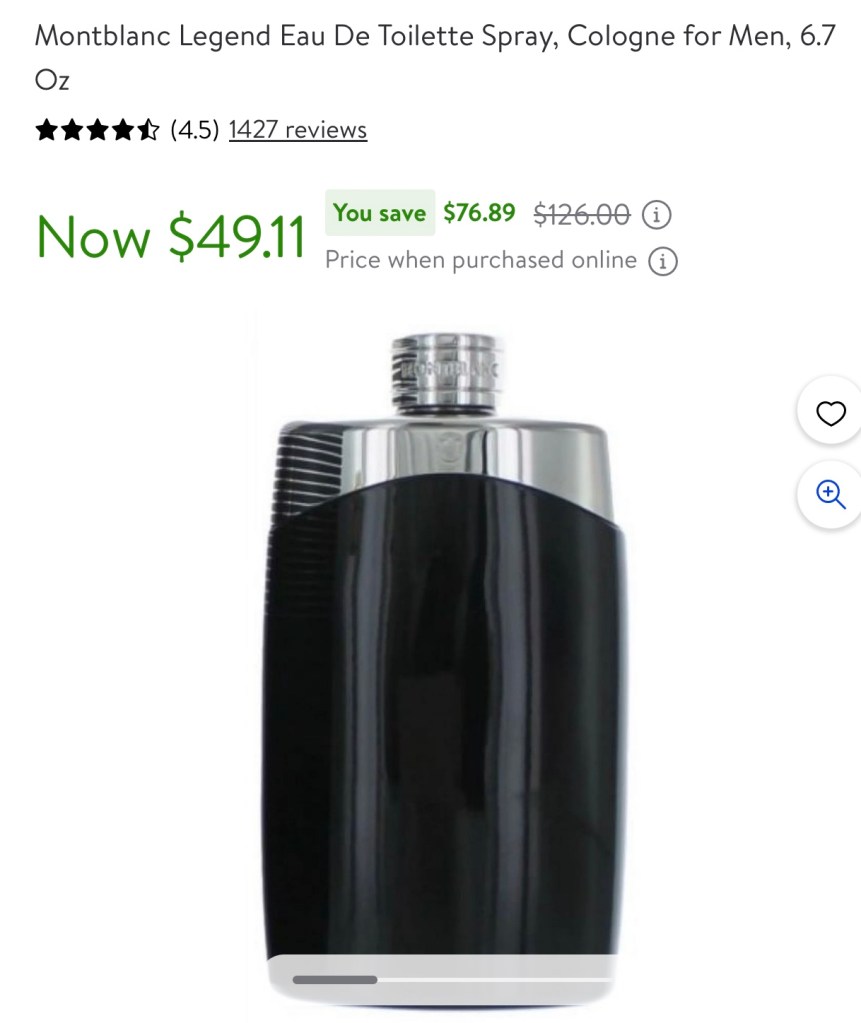Image resolution: width=861 pixels, height=1023 pixels.
Task: Open info icon beside Price when purchased online
Action: (662, 261)
